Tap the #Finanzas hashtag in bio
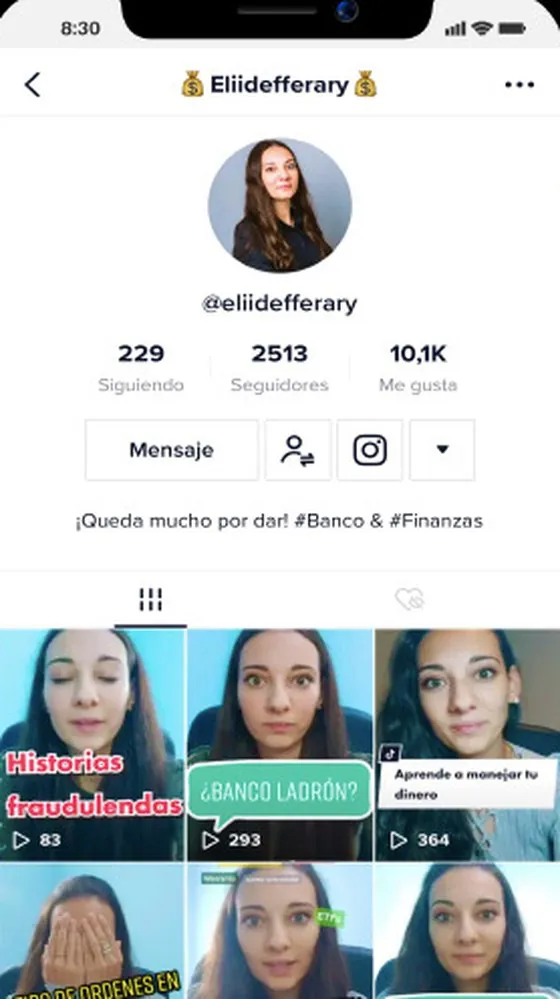 [436, 521]
